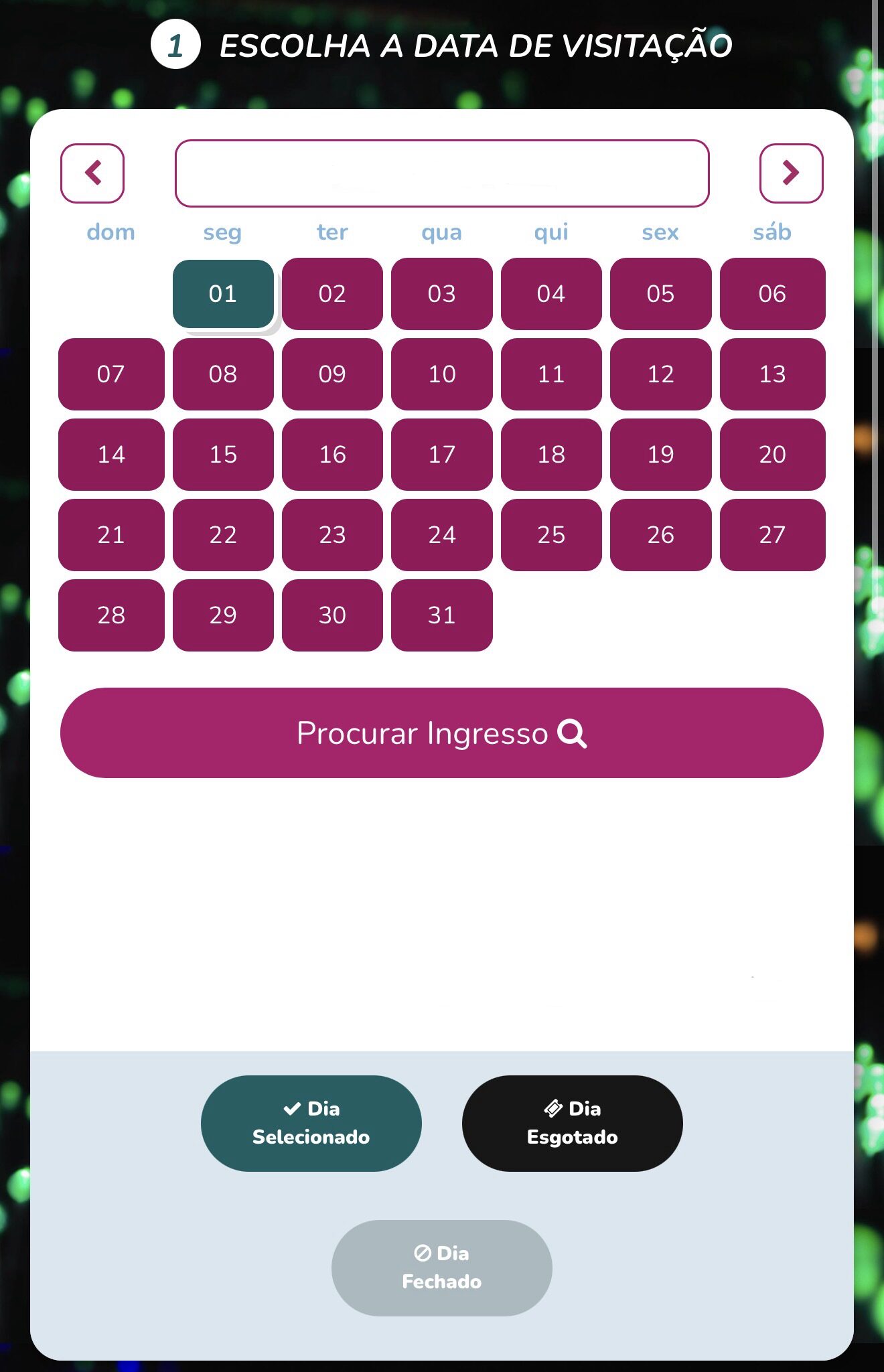This screenshot has width=884, height=1372.
Task: Select day 28 on the calendar
Action: pos(111,615)
